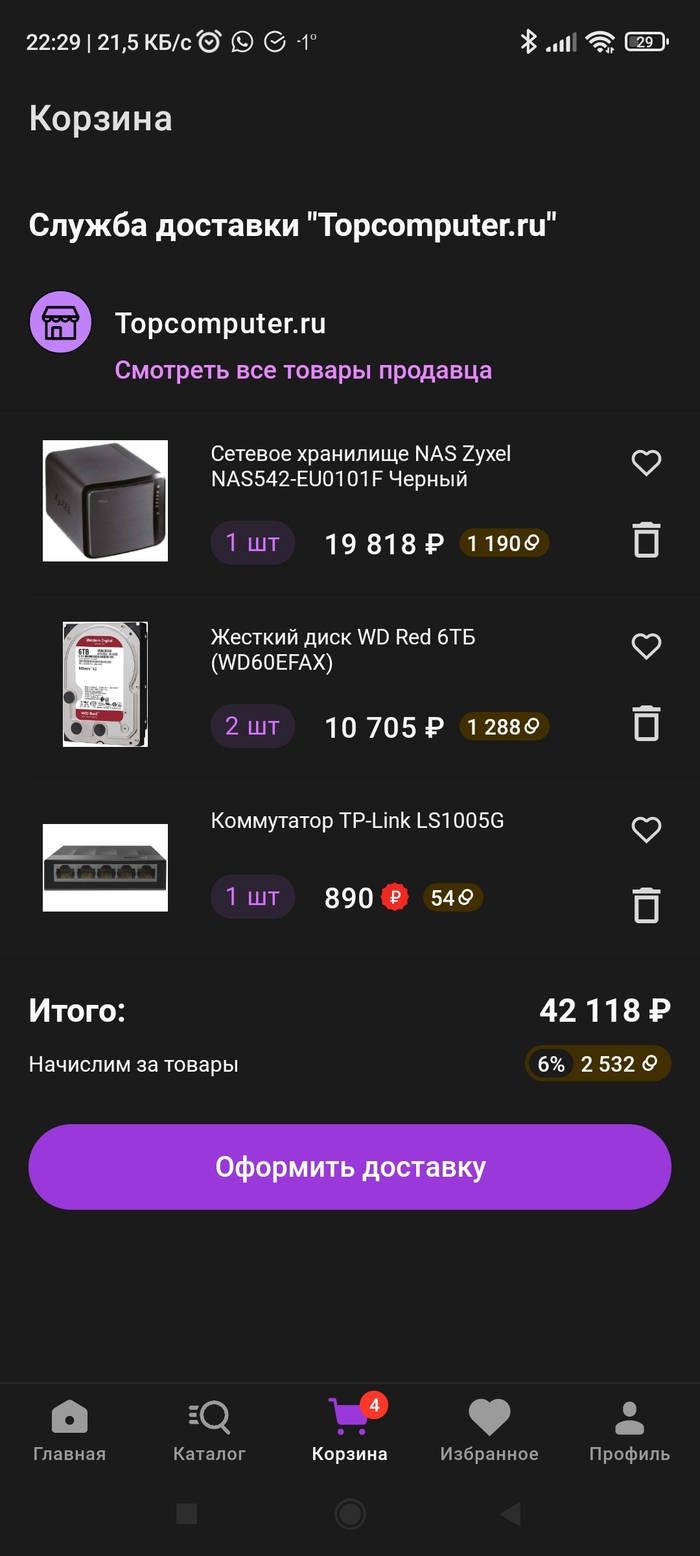Tap the Оформить доставку button
The image size is (700, 1556).
click(350, 1167)
